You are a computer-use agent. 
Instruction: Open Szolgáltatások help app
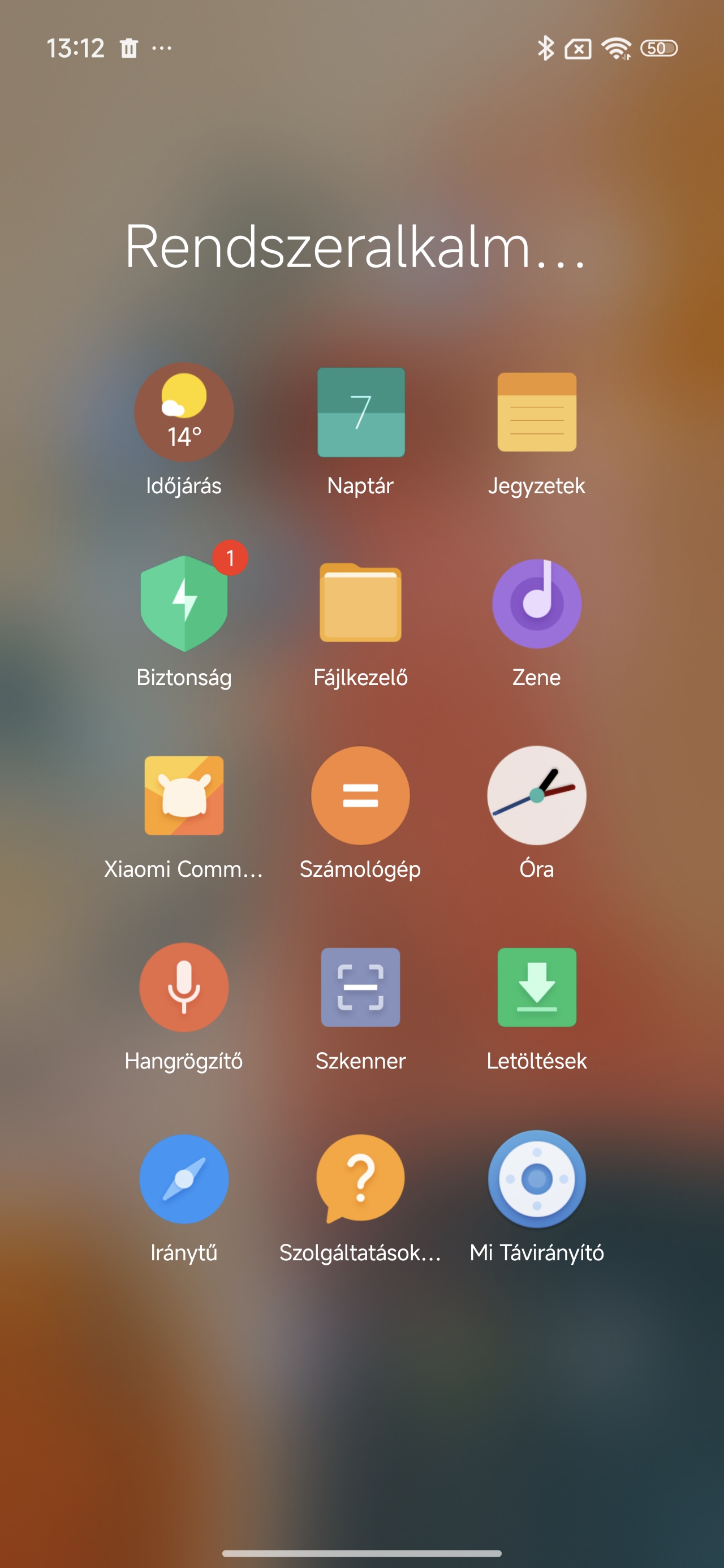coord(360,1178)
